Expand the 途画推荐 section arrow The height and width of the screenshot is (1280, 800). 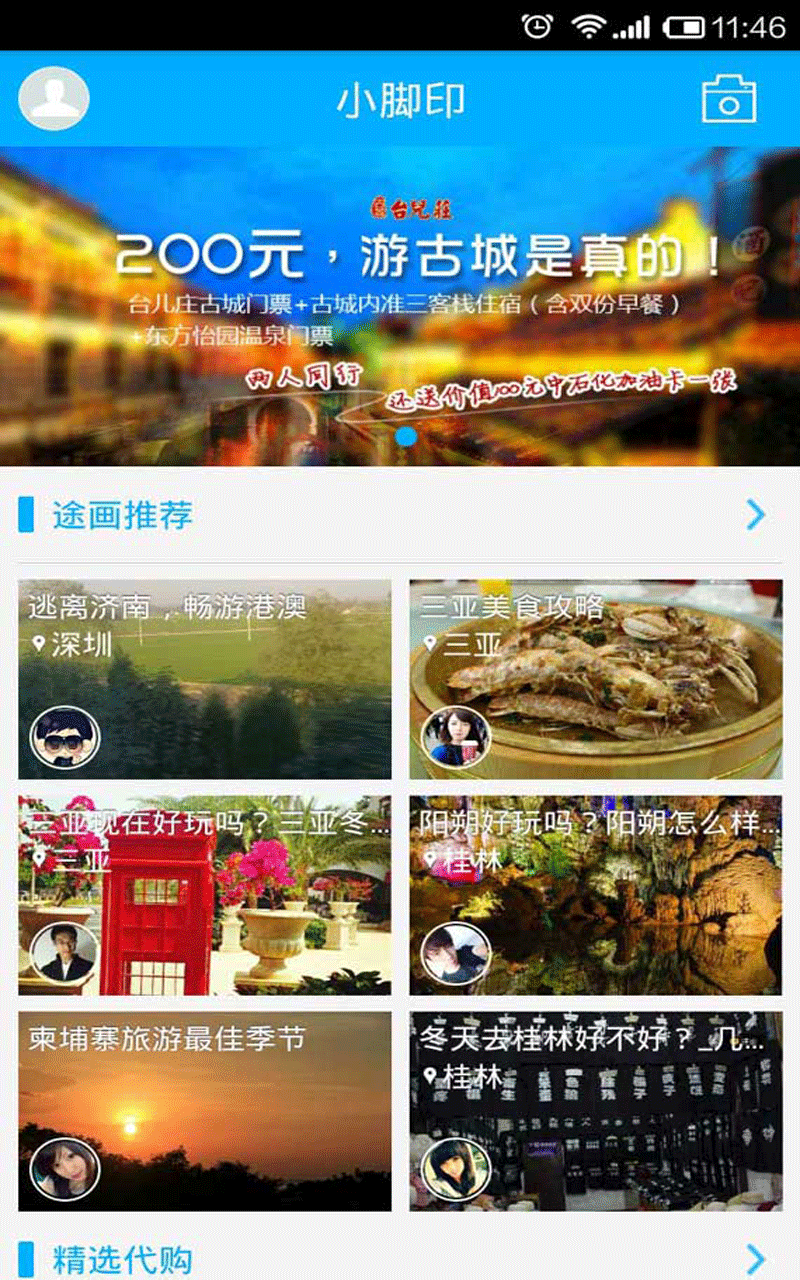755,515
